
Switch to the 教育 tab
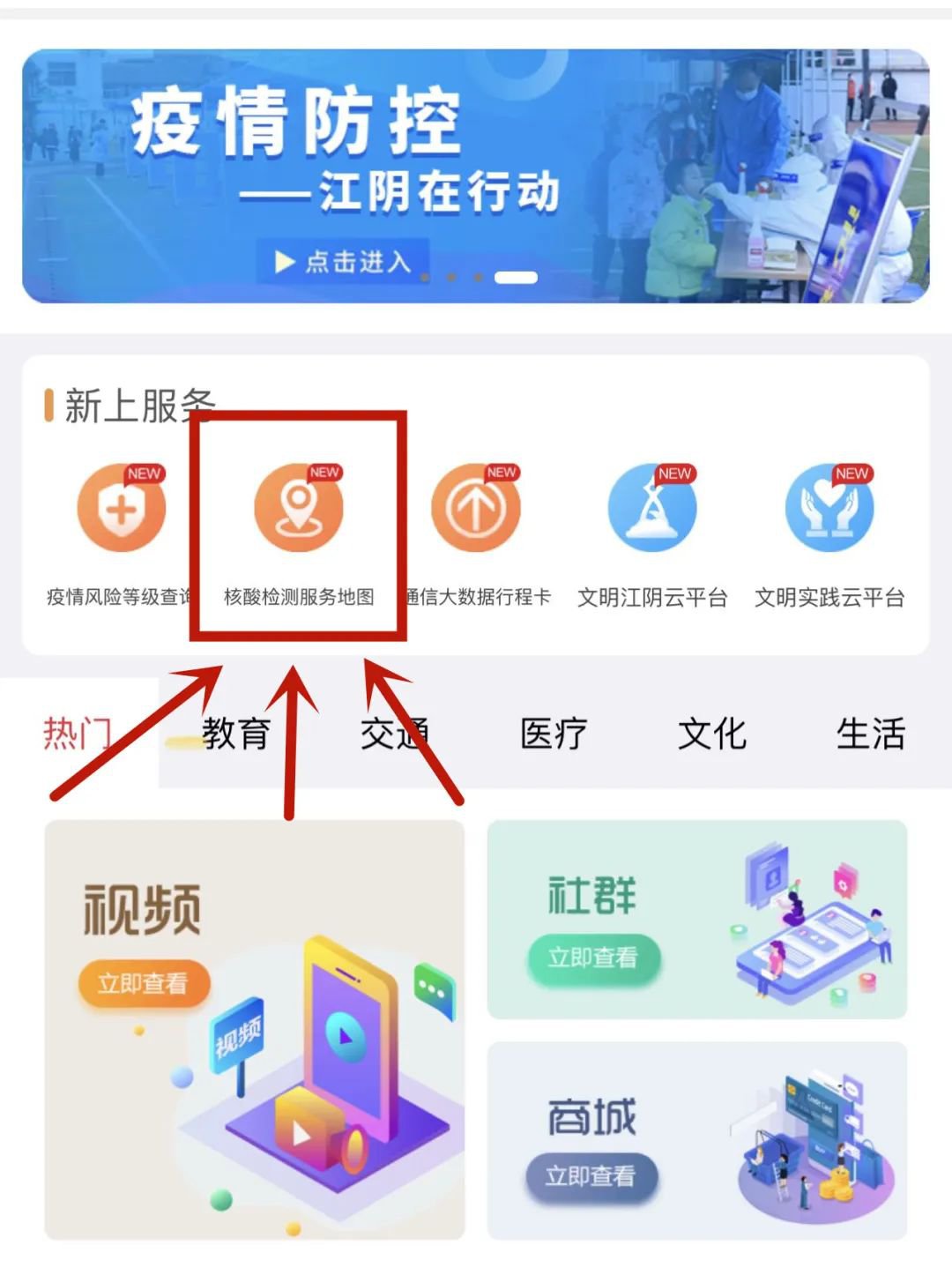point(236,734)
